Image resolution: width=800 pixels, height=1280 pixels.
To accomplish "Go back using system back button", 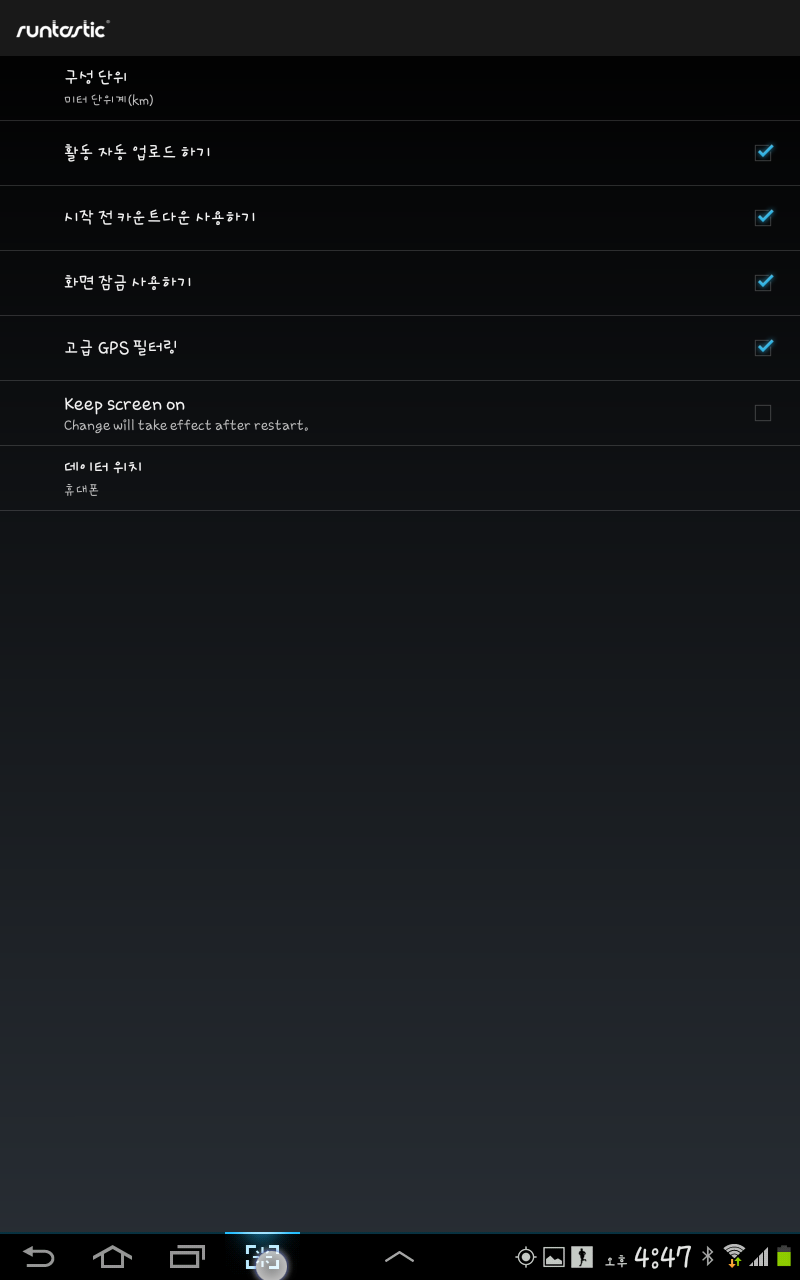I will 38,1257.
